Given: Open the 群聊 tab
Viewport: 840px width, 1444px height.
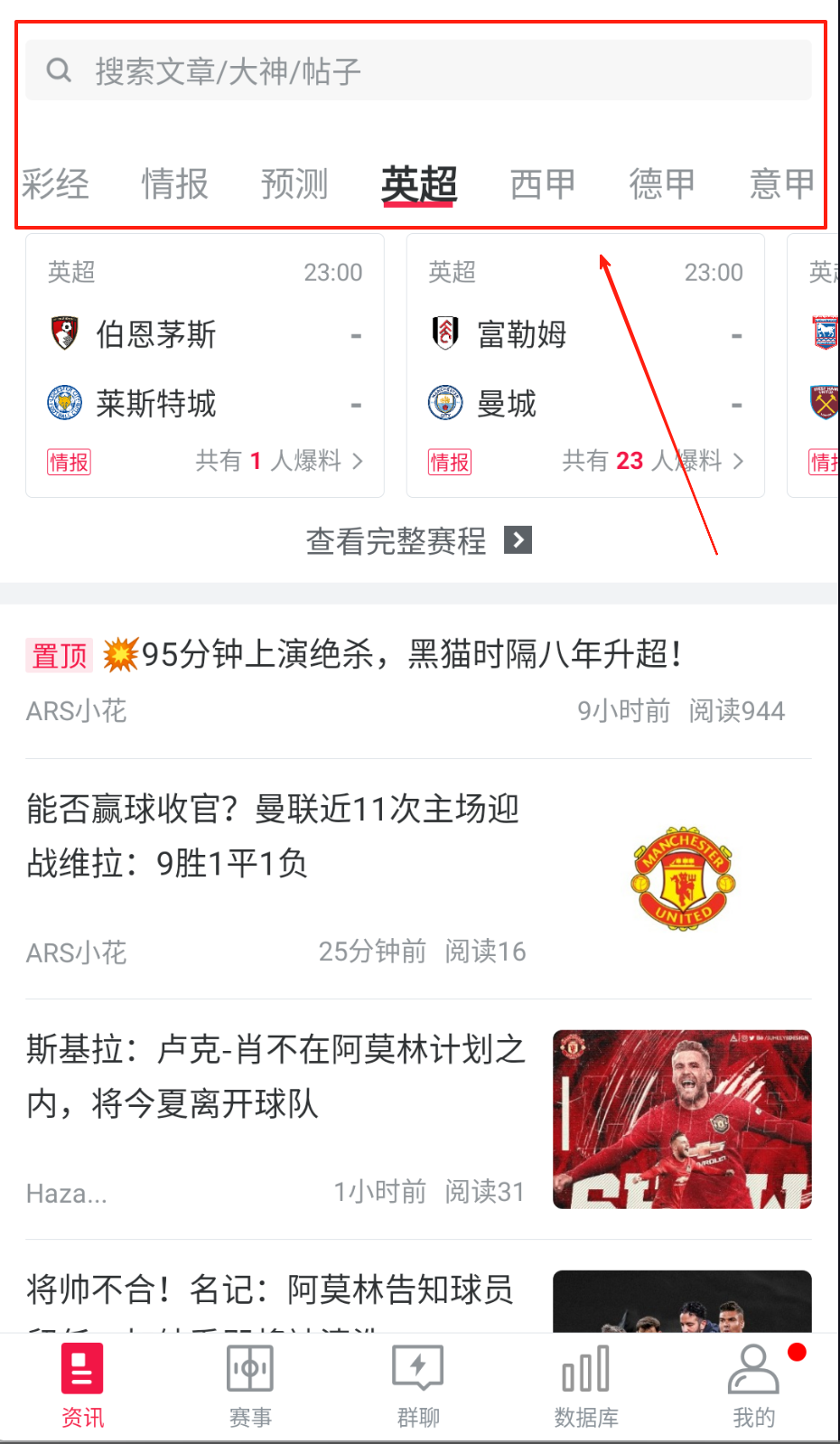Looking at the screenshot, I should (418, 1385).
